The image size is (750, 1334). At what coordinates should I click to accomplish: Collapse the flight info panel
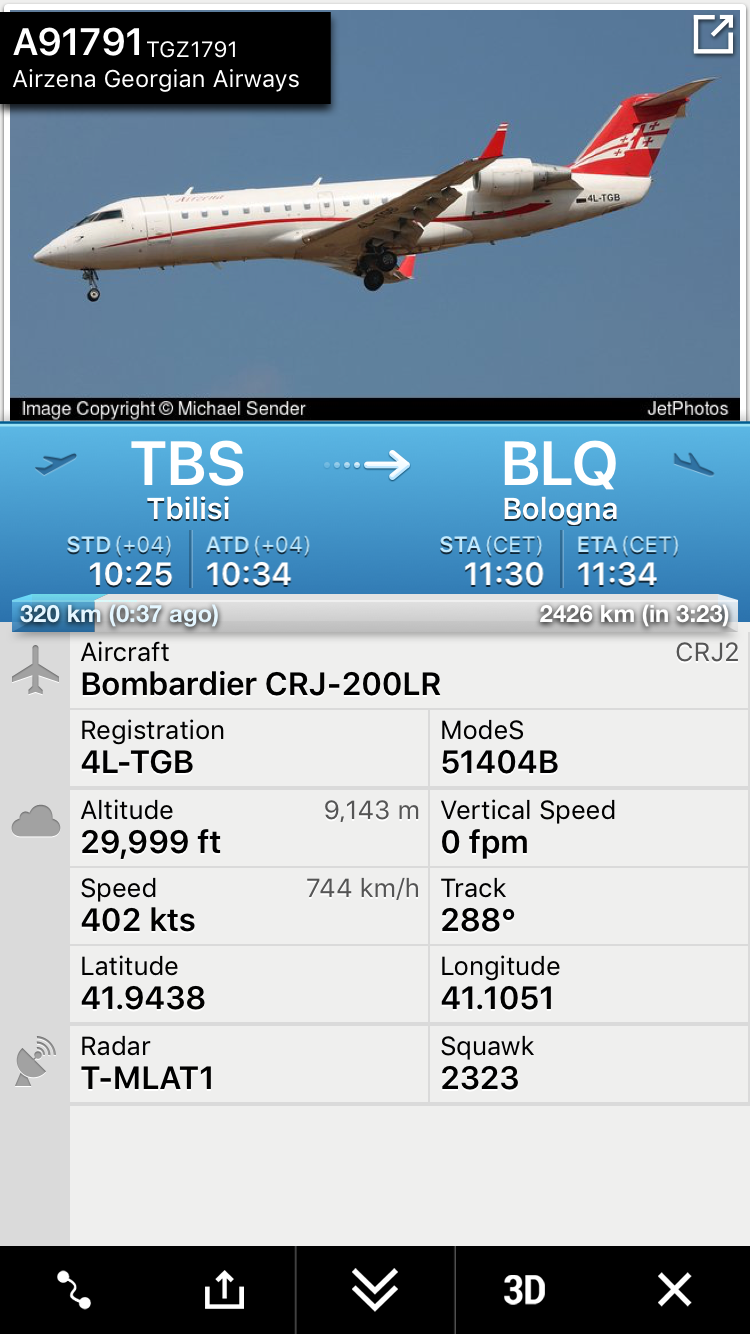[x=375, y=1290]
